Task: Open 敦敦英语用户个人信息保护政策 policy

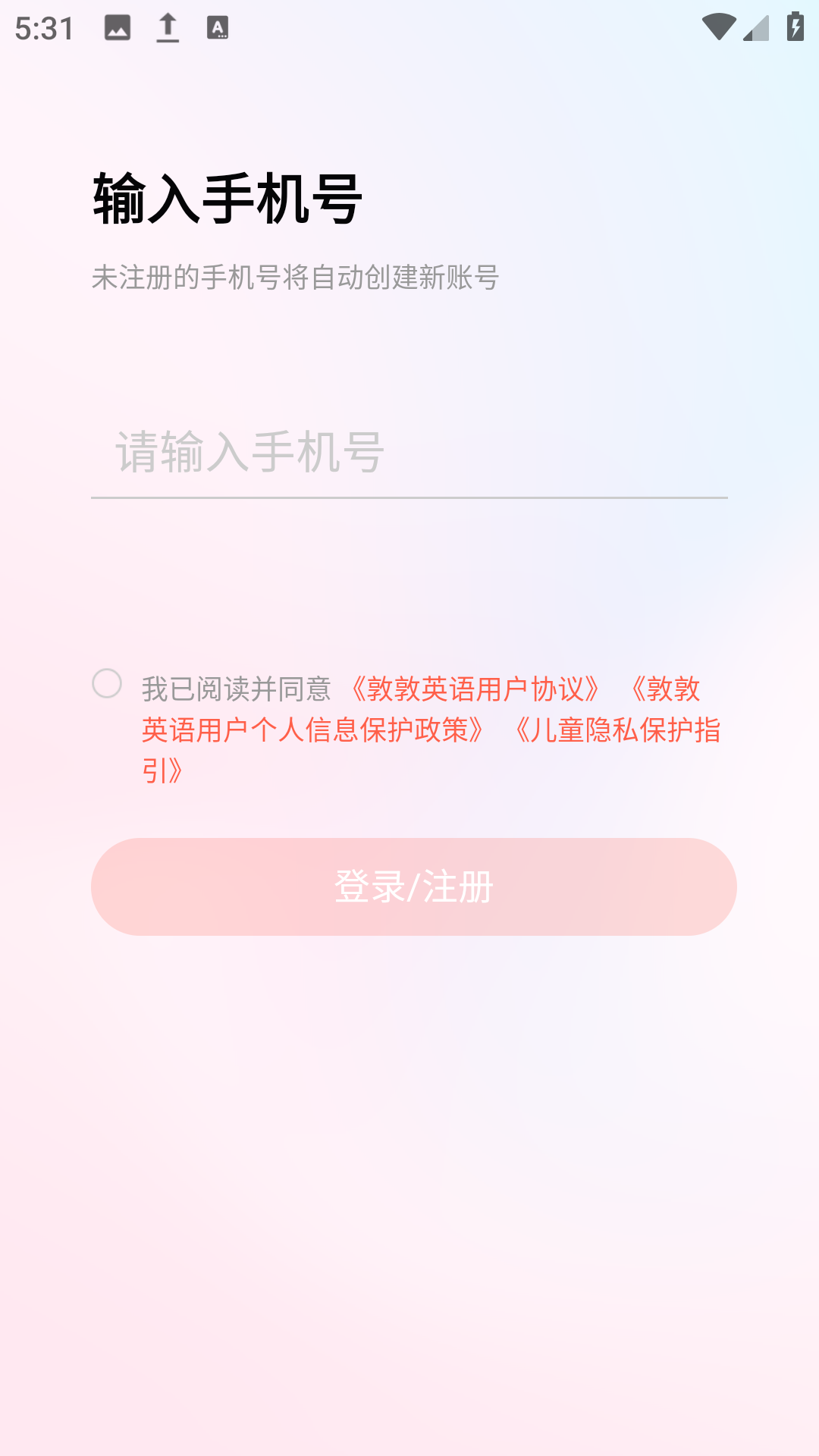Action: 311,730
